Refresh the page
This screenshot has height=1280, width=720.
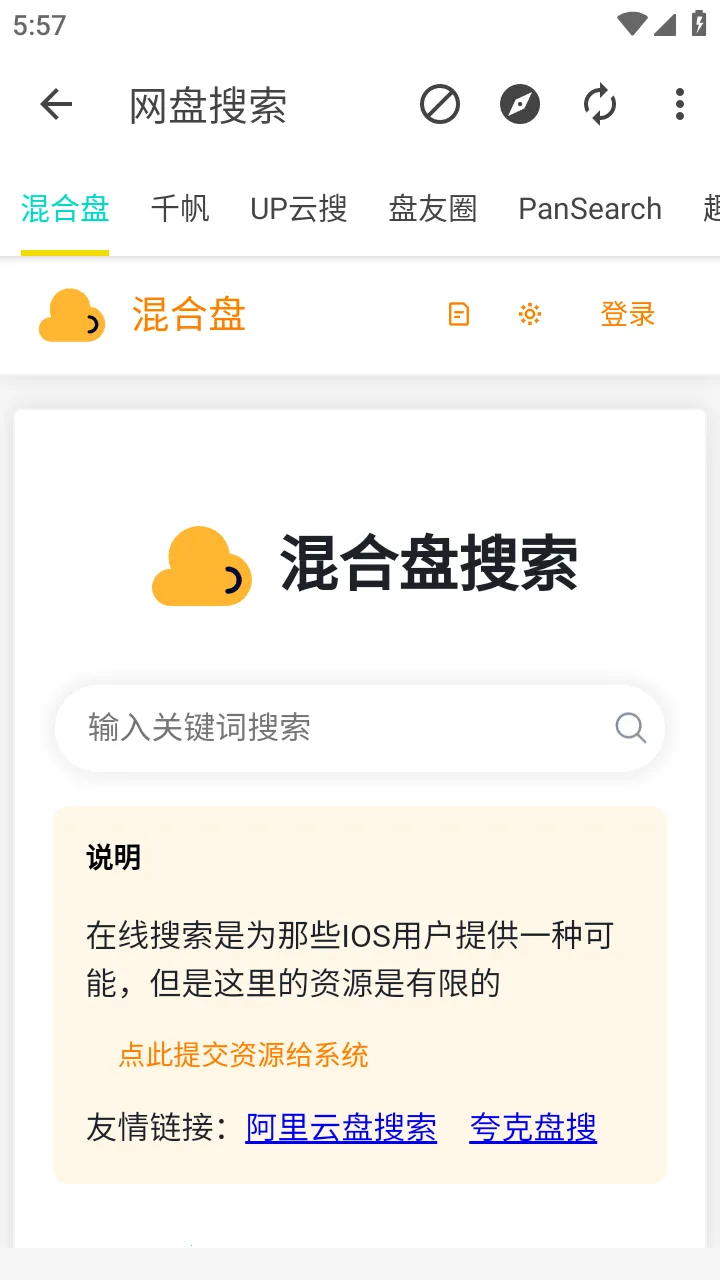click(600, 105)
